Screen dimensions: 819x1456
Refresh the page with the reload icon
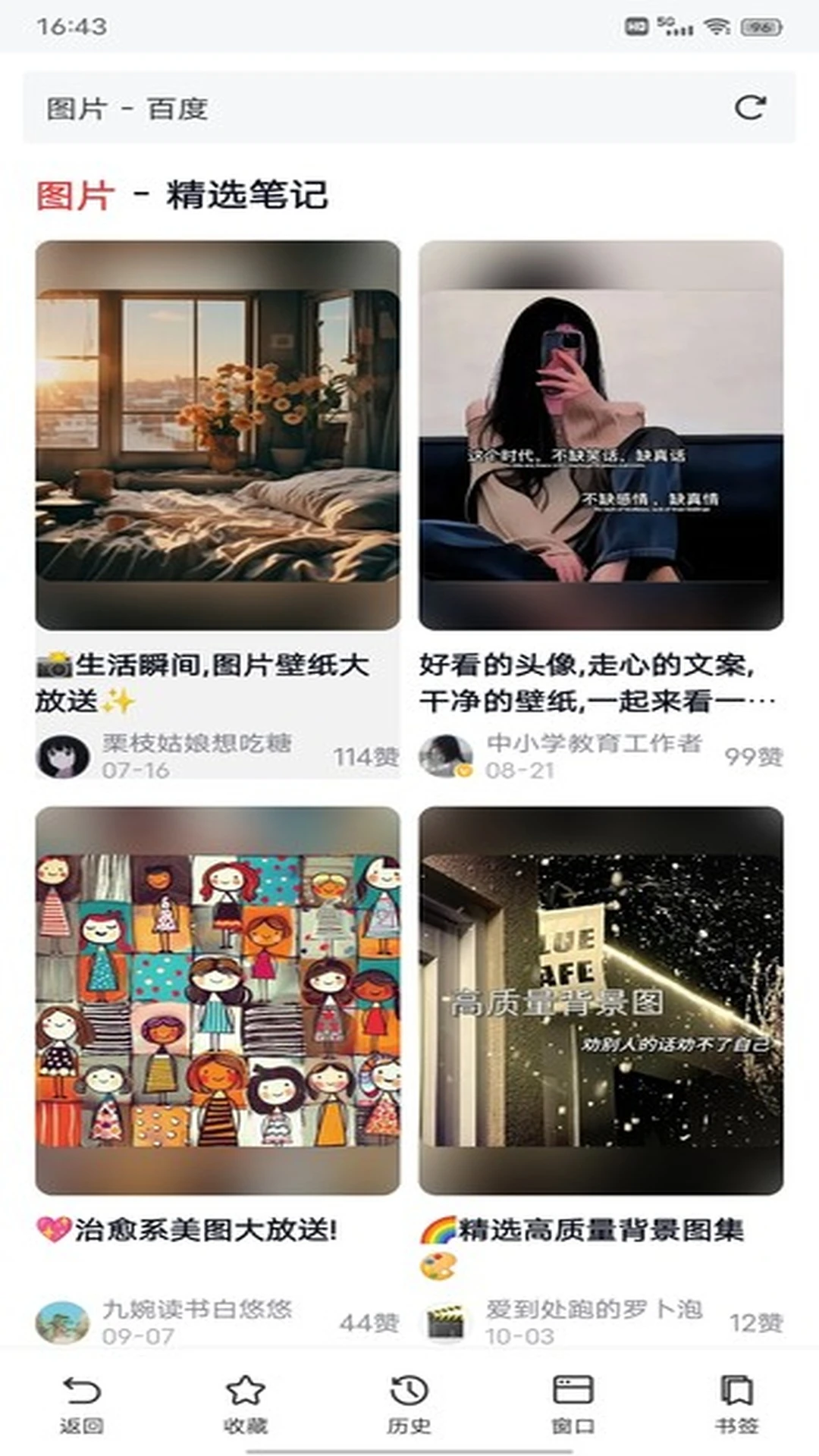point(749,108)
